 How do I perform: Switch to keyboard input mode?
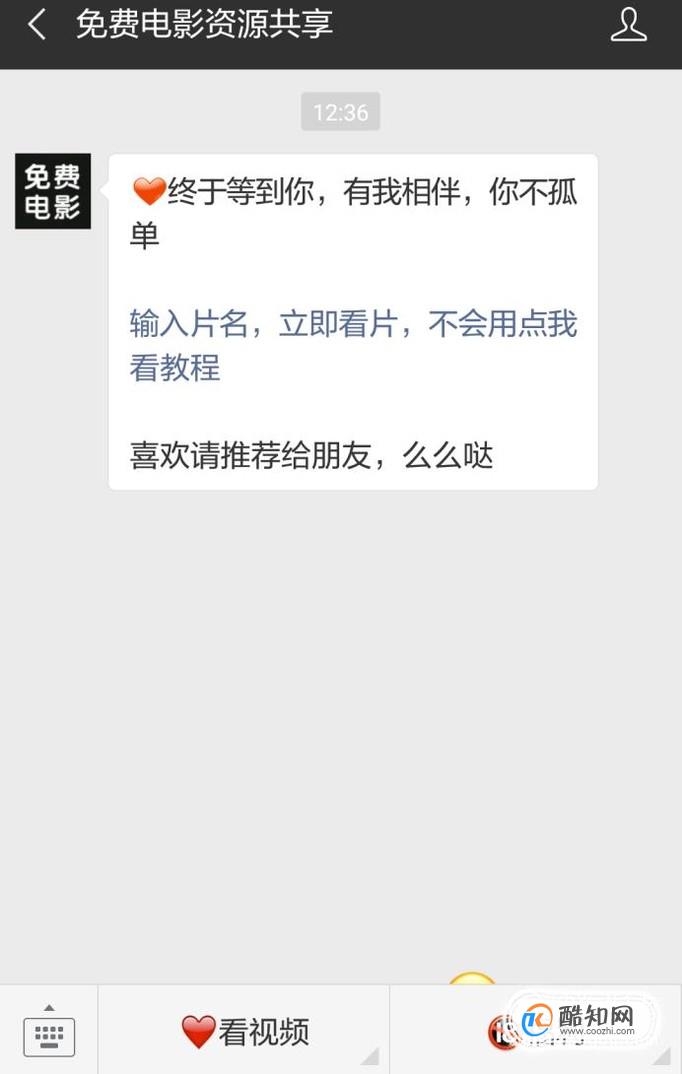[49, 1030]
